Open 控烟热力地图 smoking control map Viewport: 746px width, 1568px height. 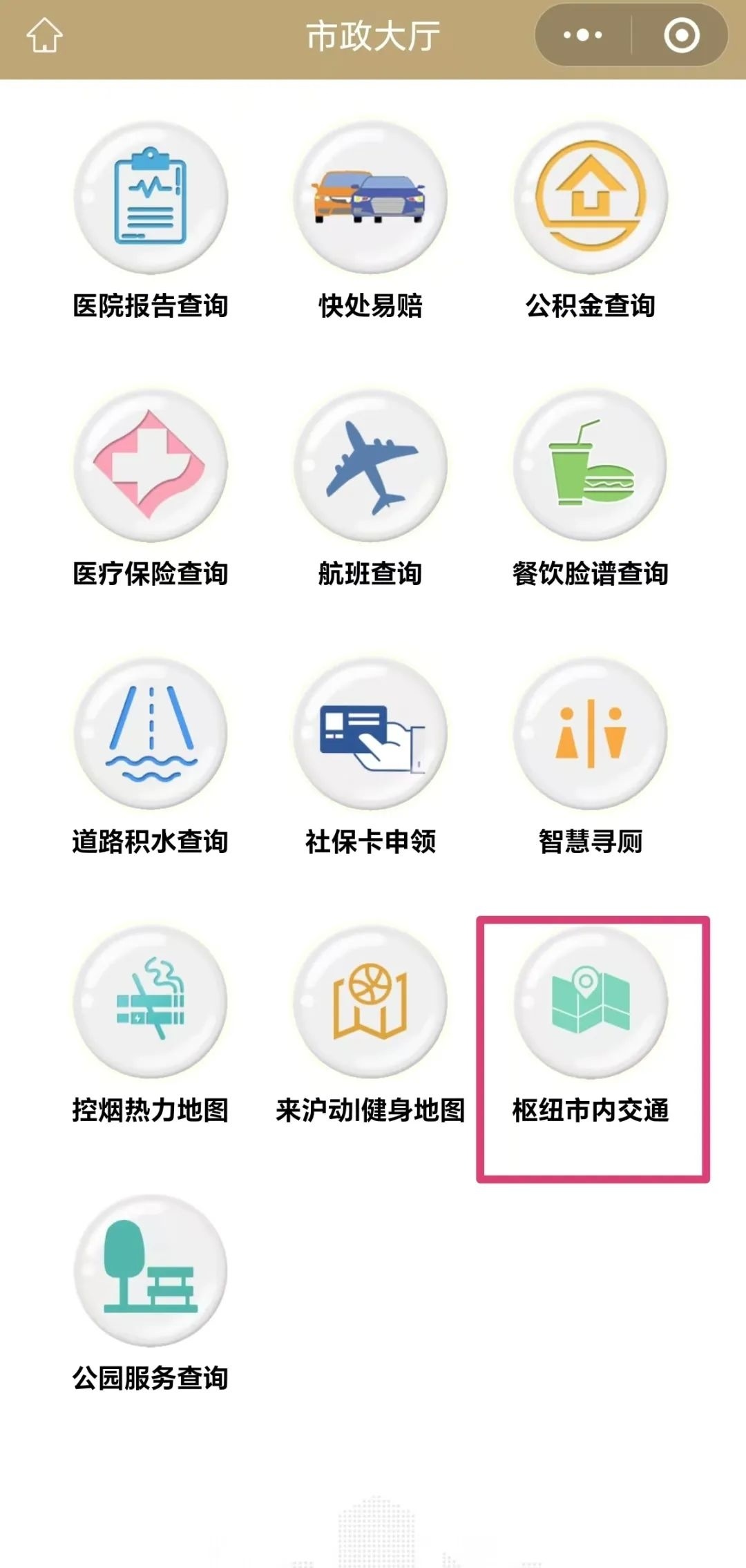pos(151,1002)
